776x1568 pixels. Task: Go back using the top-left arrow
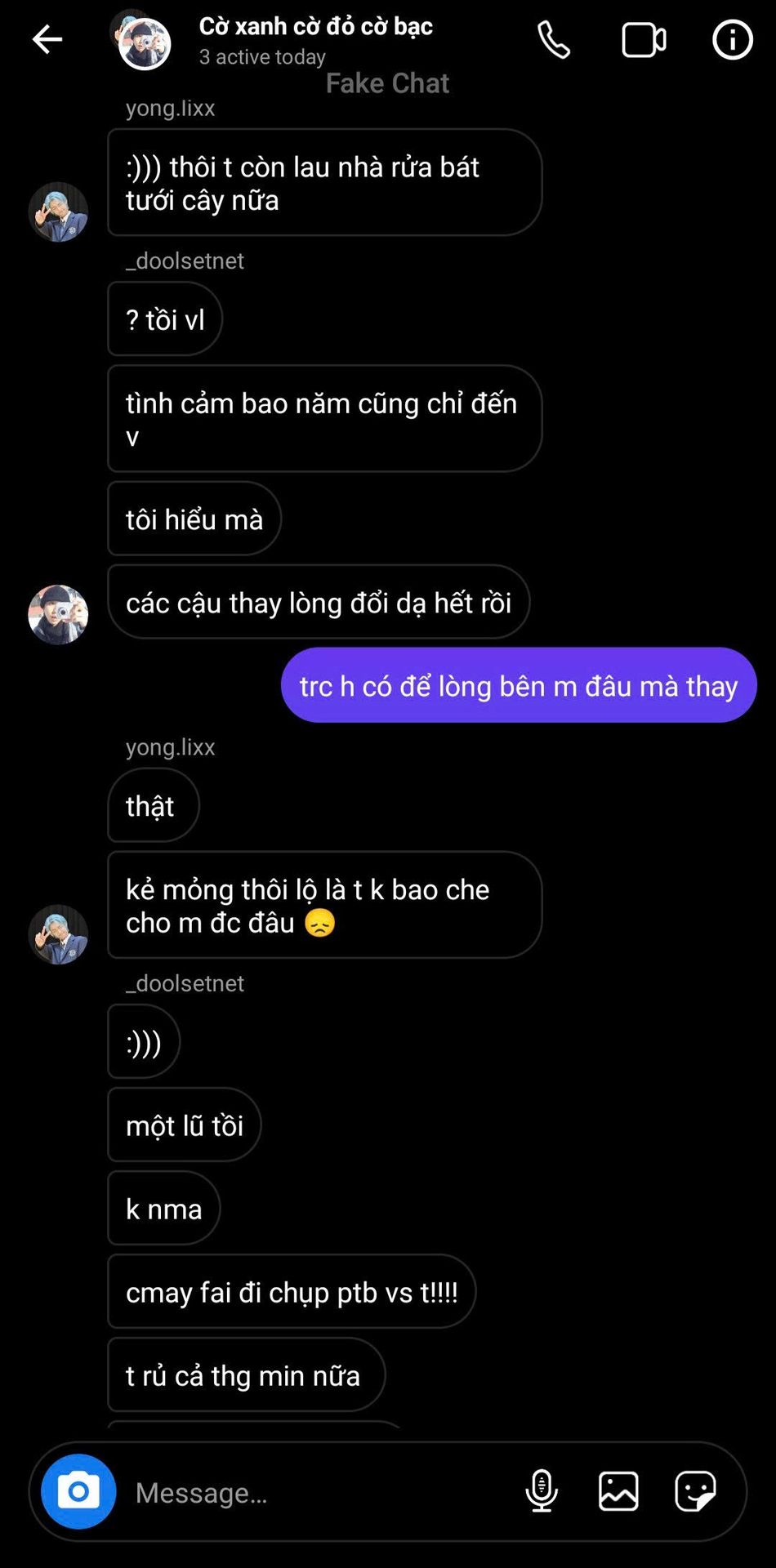(x=47, y=39)
